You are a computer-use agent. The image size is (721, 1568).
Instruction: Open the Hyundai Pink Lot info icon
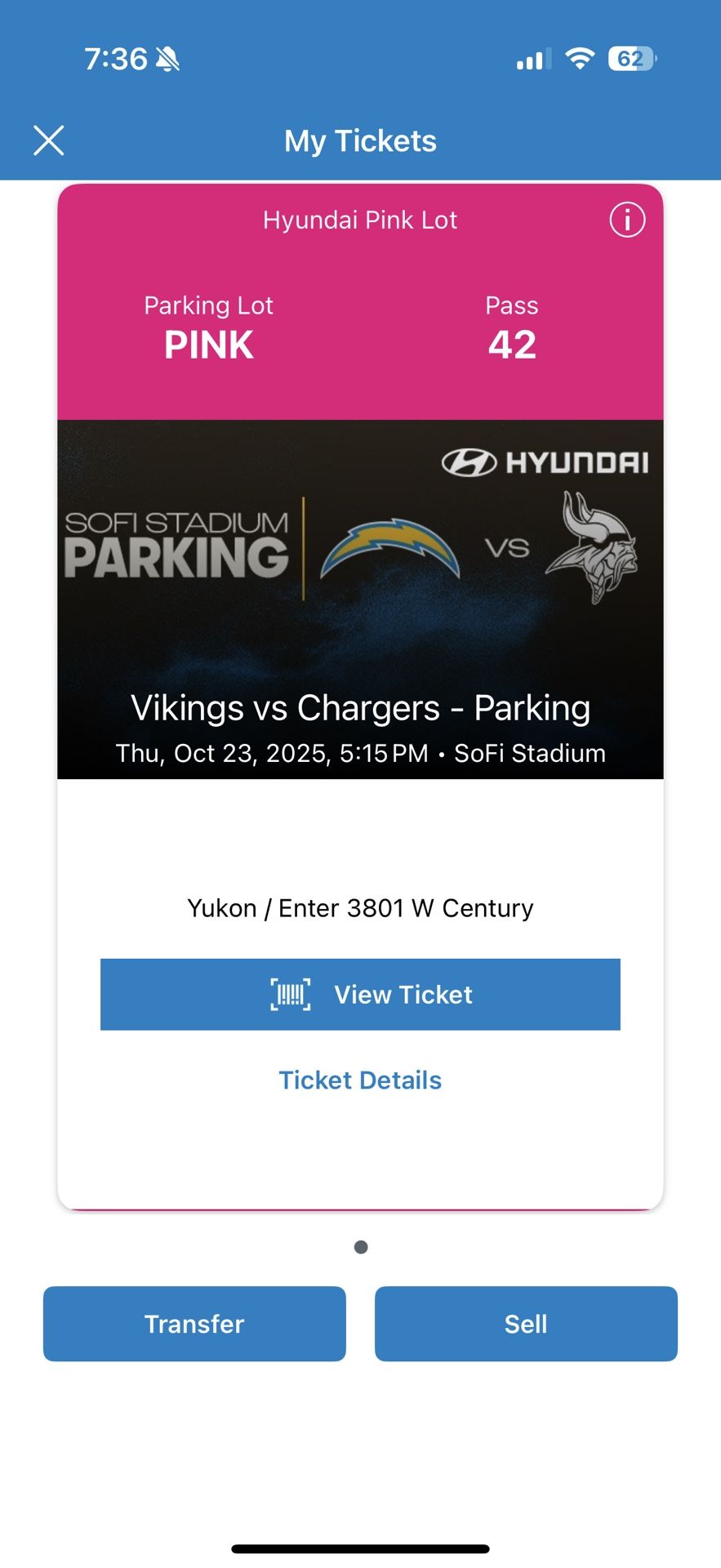626,220
